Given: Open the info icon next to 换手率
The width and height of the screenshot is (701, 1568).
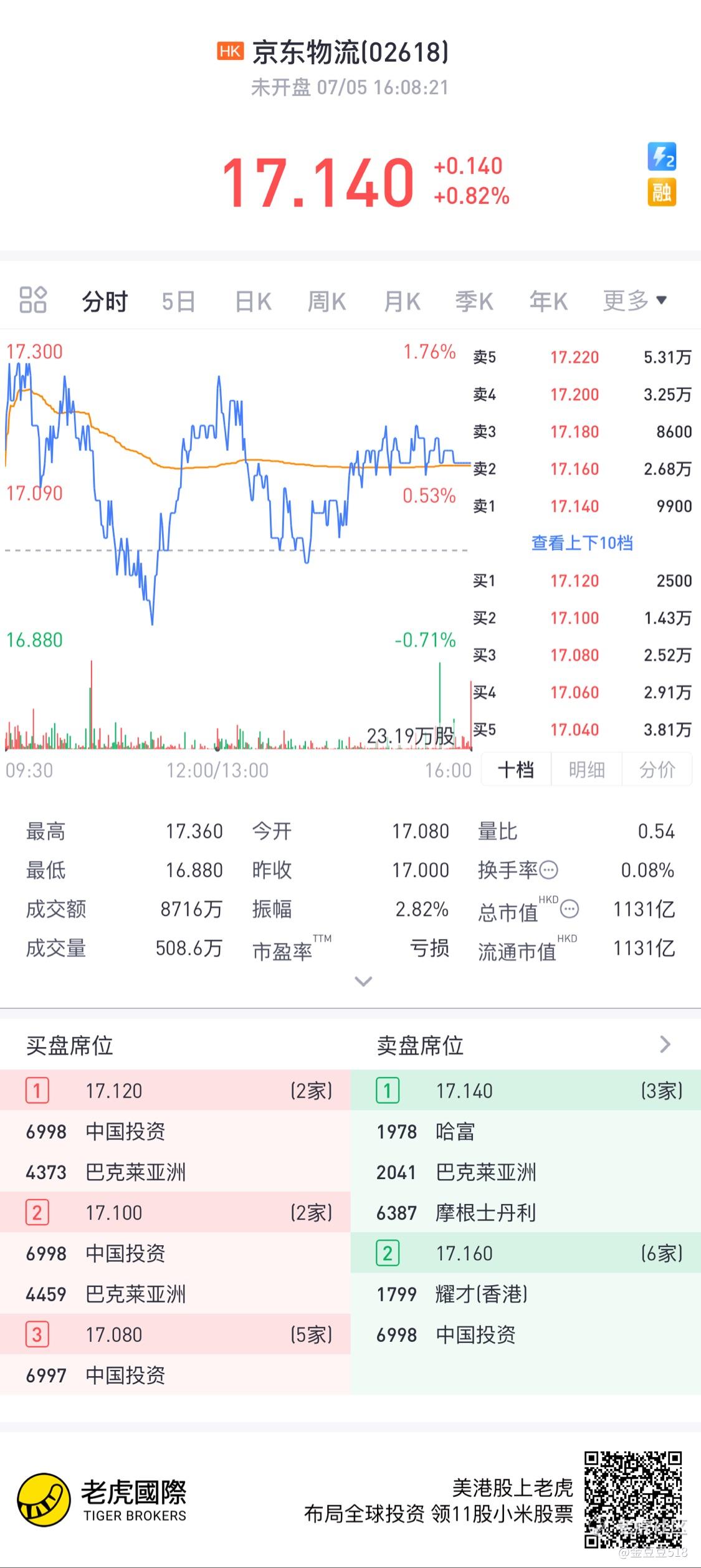Looking at the screenshot, I should click(548, 869).
